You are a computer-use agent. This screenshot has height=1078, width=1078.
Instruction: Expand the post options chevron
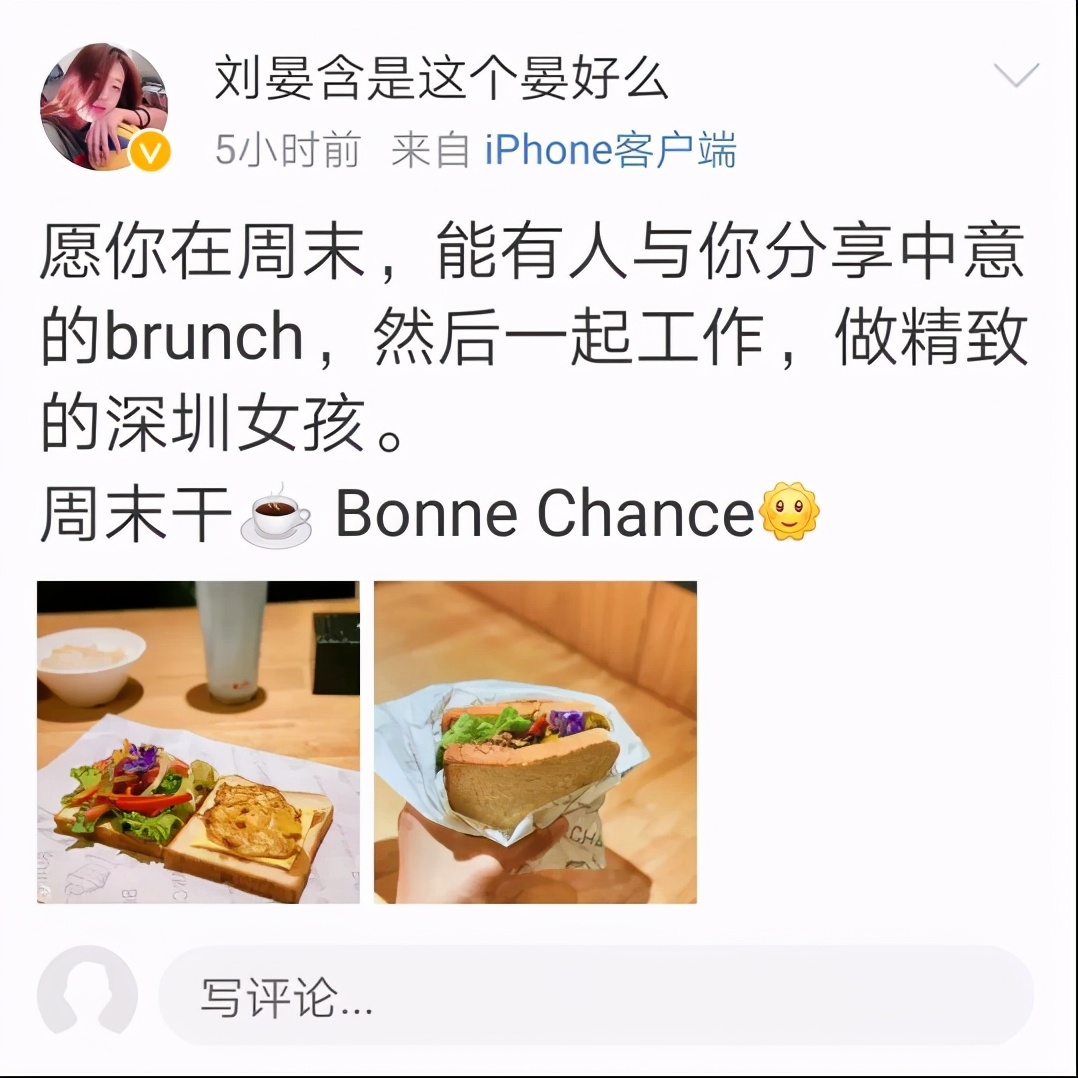pyautogui.click(x=1016, y=75)
